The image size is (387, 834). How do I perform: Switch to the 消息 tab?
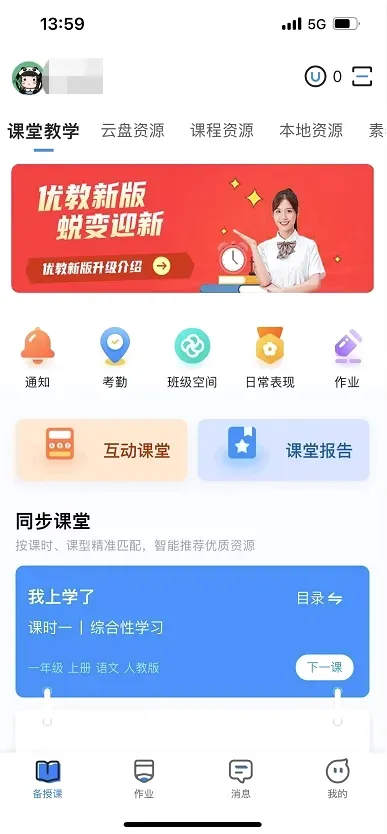click(241, 779)
